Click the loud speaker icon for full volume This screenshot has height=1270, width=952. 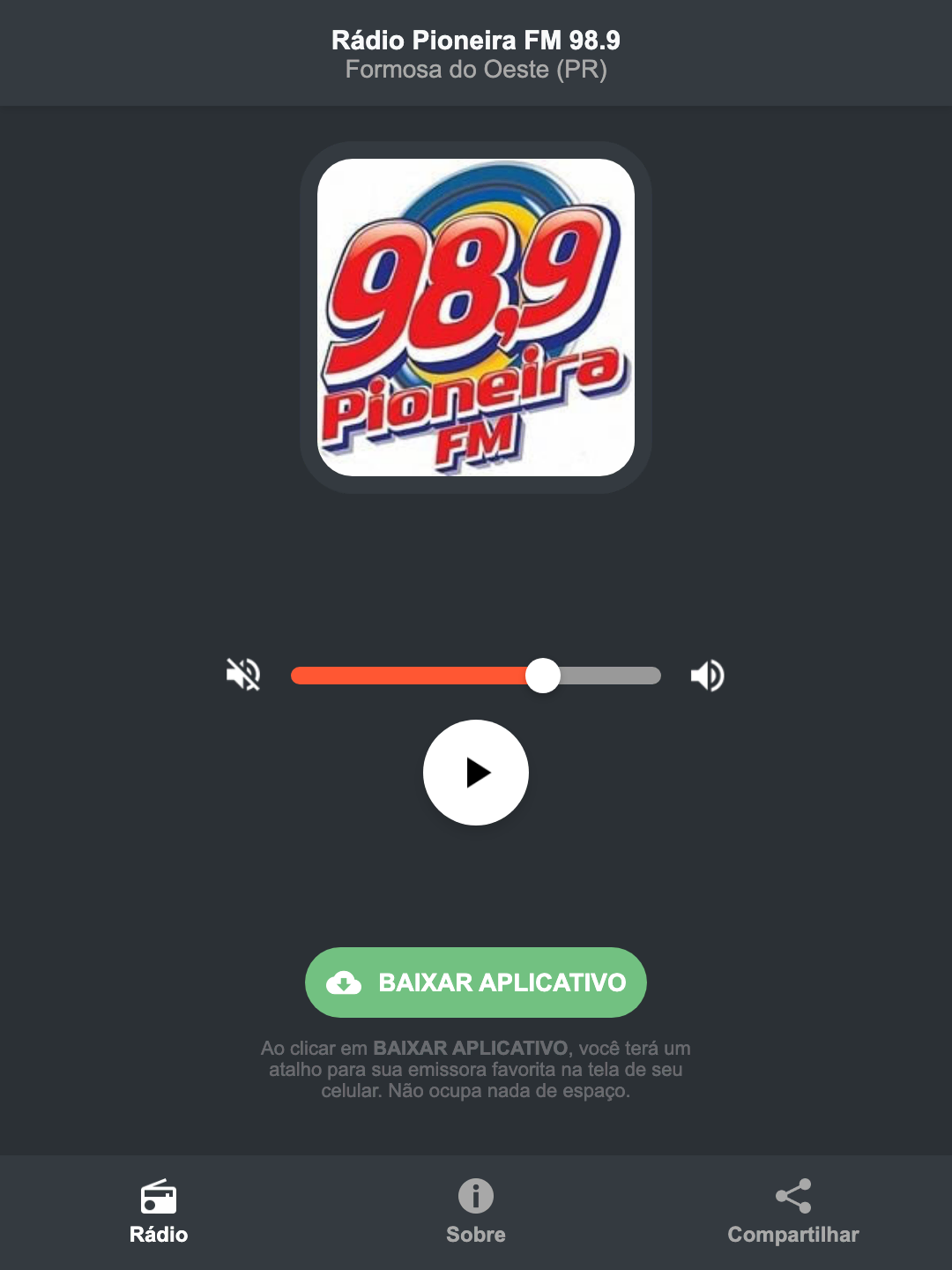(706, 675)
